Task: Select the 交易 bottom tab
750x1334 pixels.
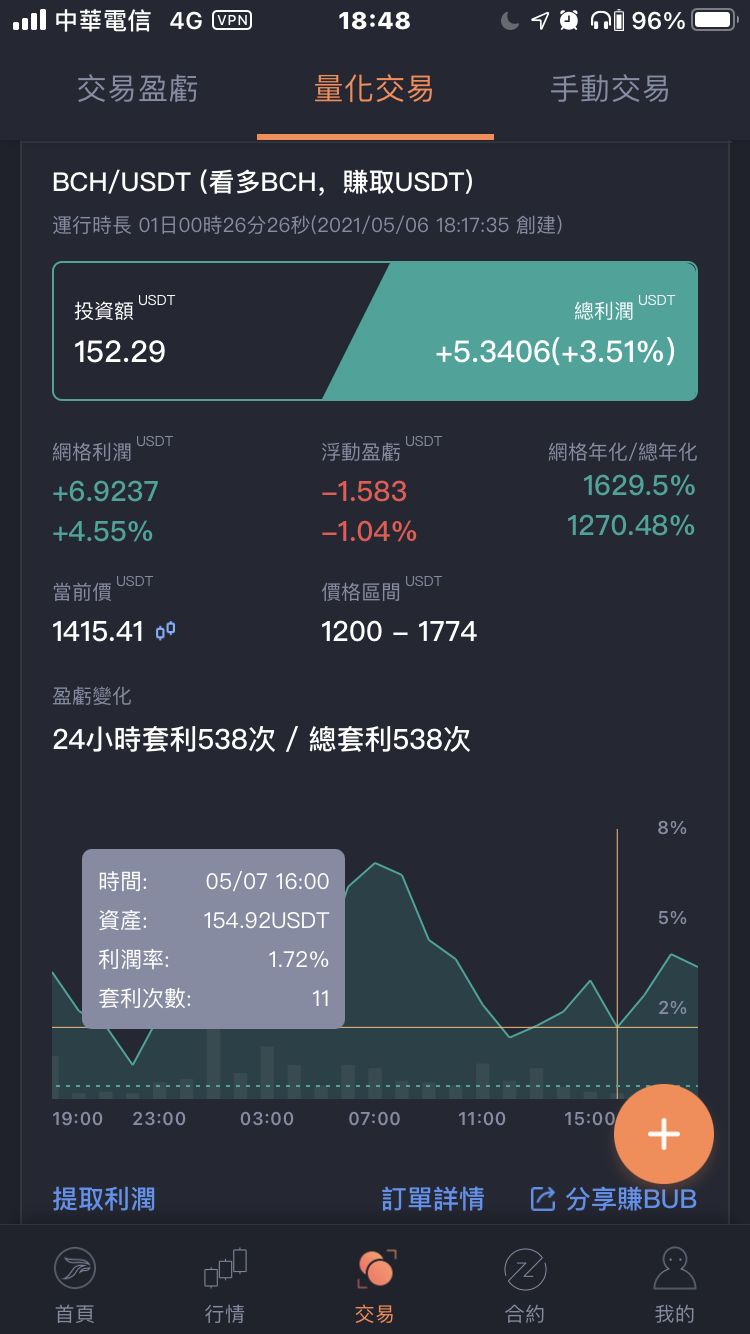Action: pyautogui.click(x=375, y=1284)
